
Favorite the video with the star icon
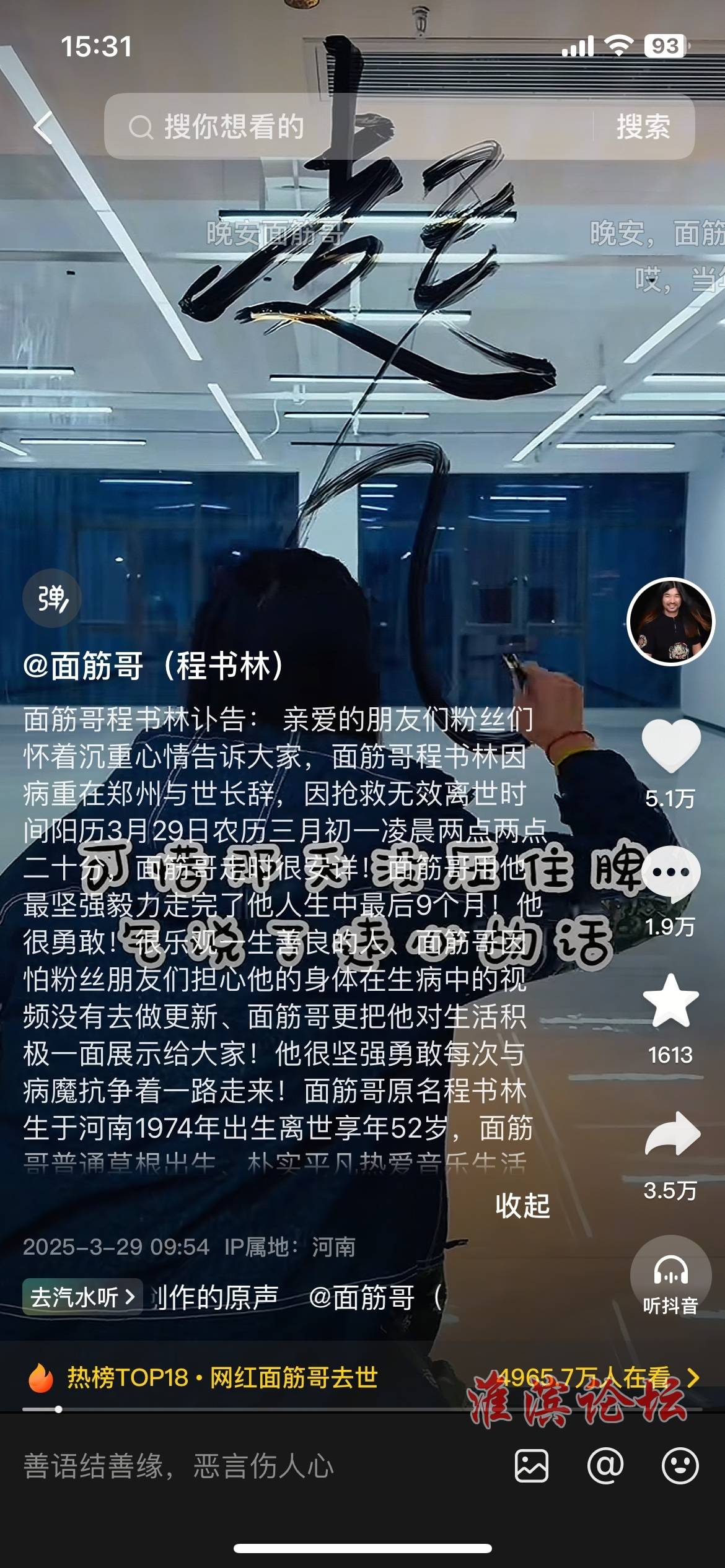coord(670,1001)
